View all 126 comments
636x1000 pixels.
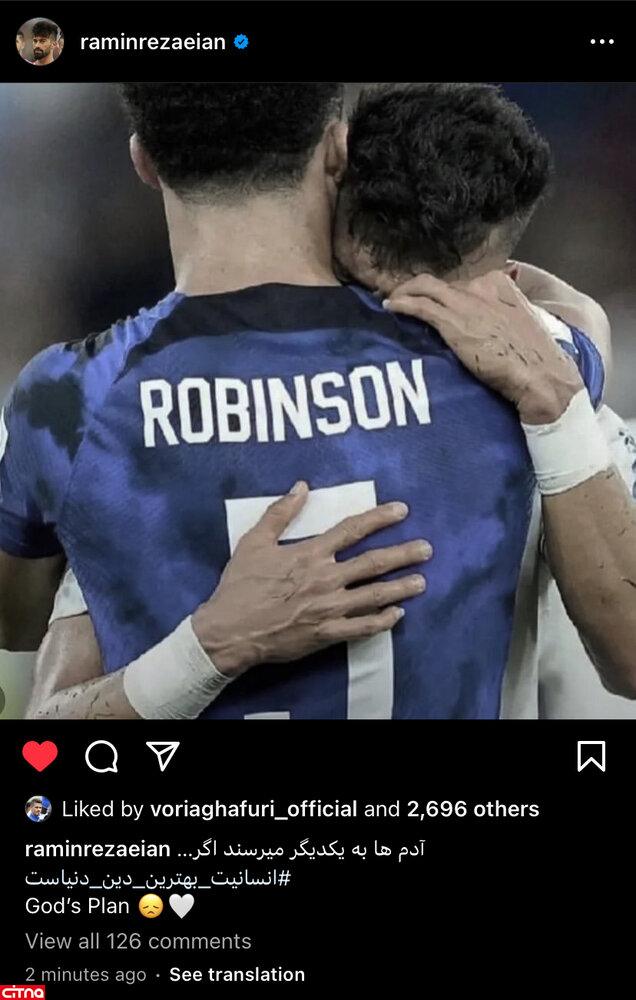pos(138,941)
